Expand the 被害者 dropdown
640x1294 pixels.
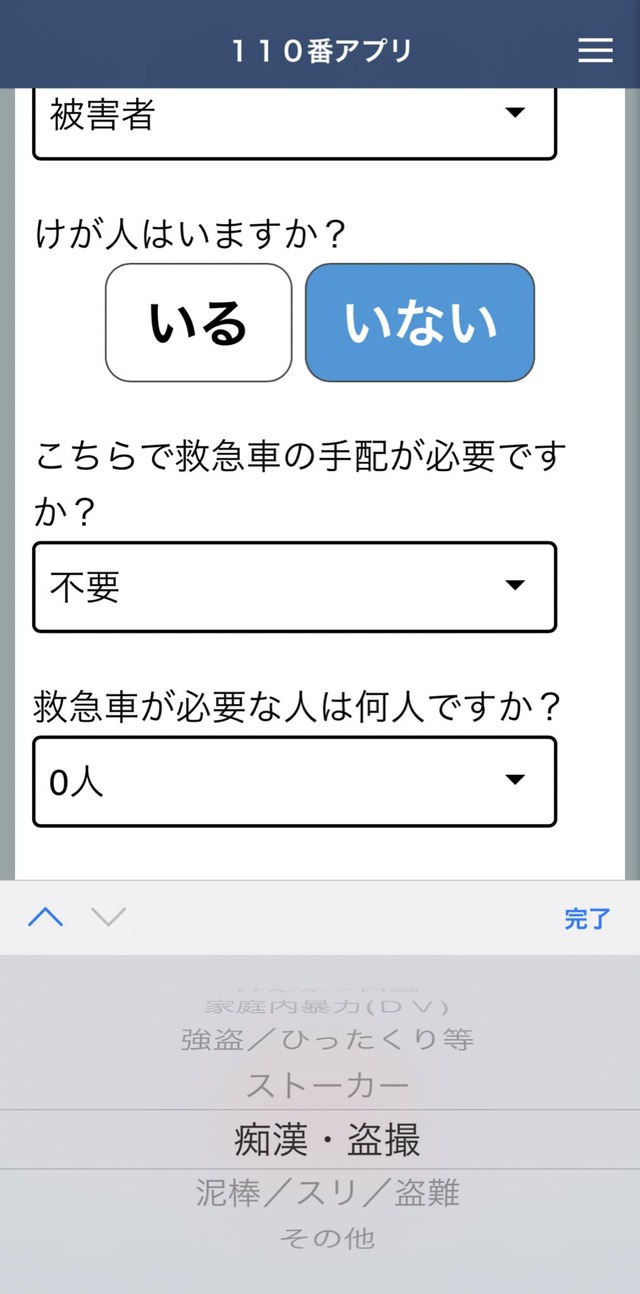coord(294,117)
